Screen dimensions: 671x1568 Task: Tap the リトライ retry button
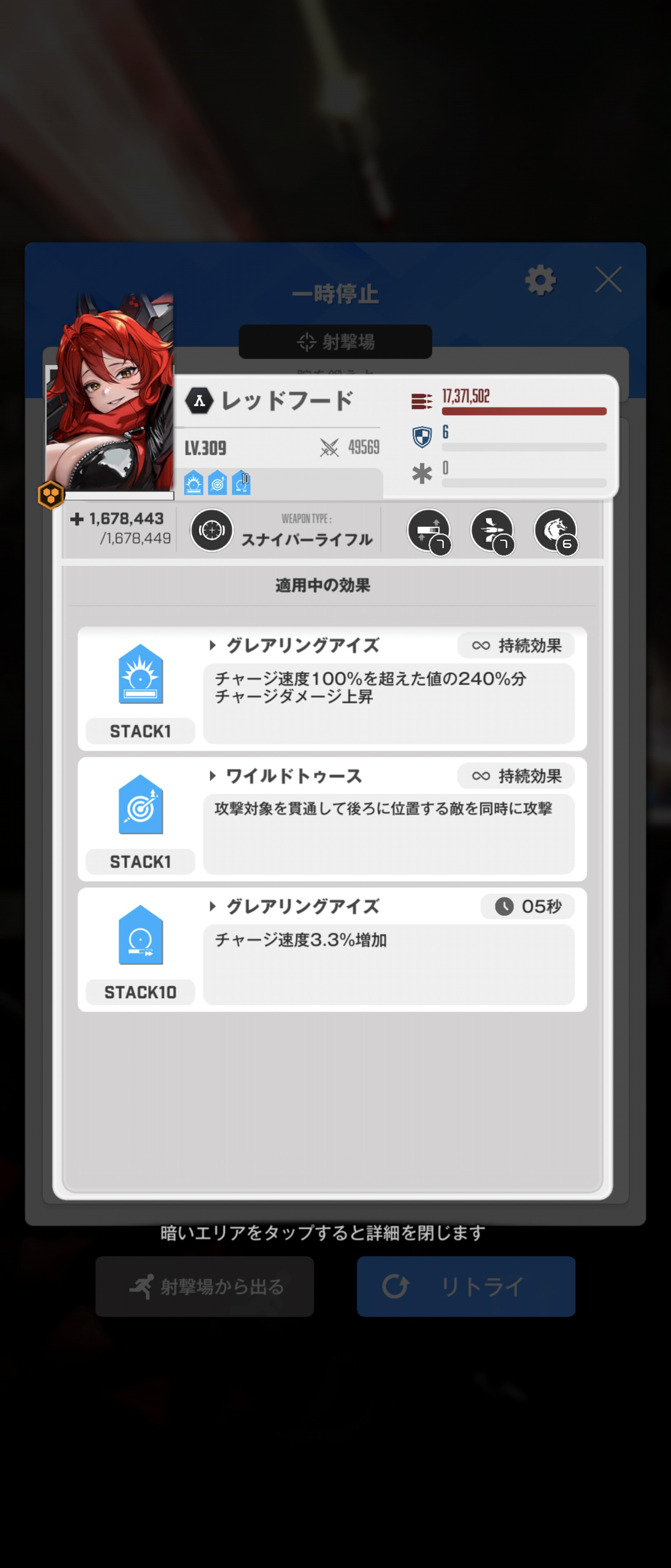(465, 1286)
